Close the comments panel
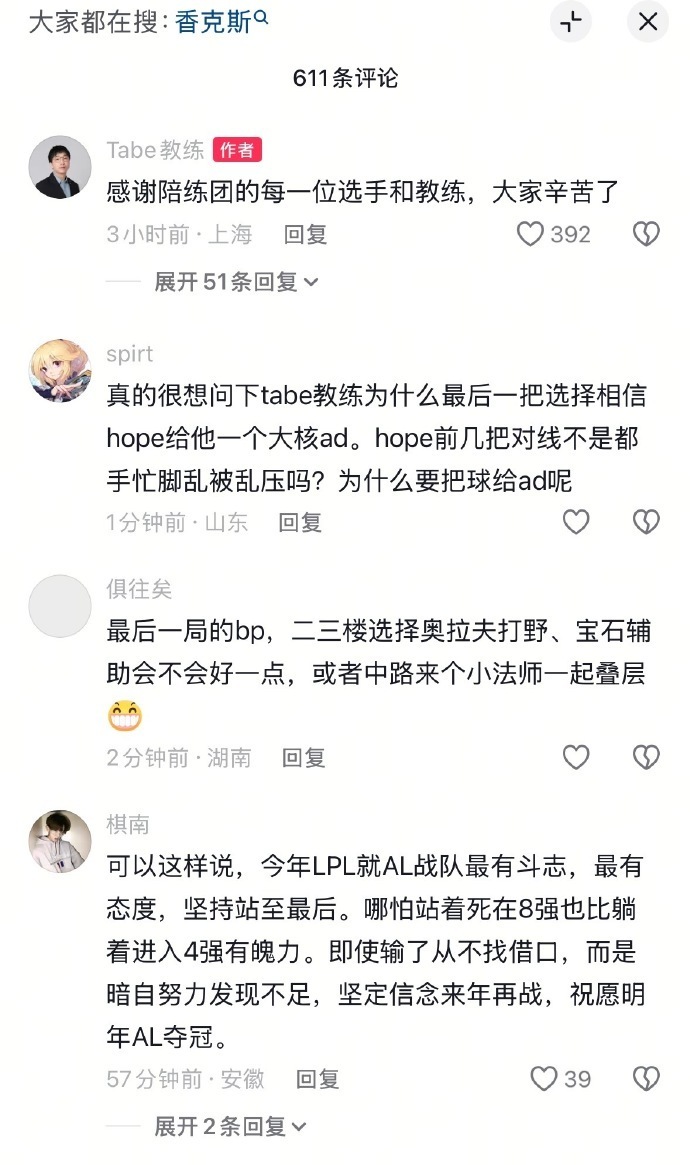 tap(648, 22)
